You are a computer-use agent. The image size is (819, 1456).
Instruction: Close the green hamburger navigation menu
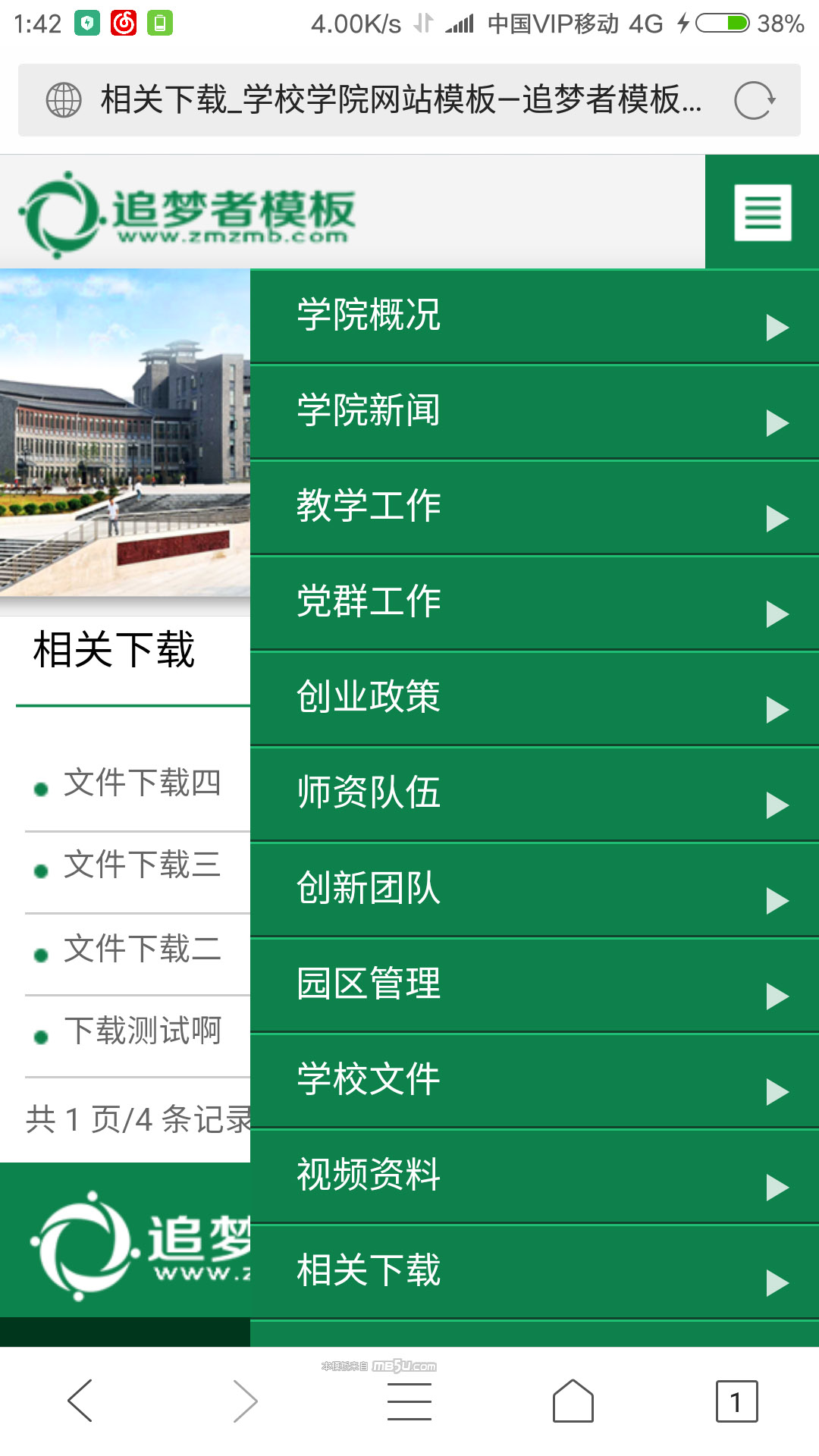762,212
